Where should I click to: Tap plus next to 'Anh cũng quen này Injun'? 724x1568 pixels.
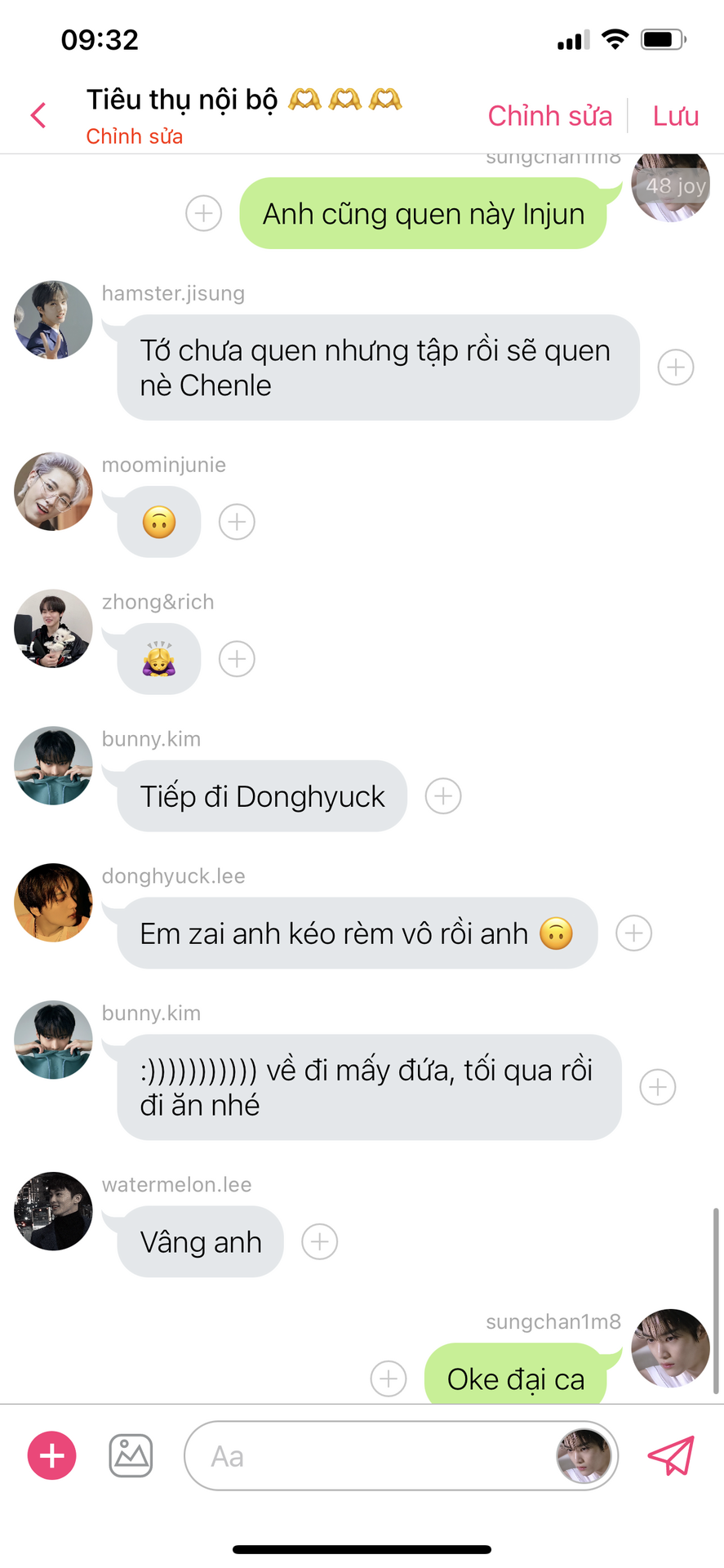[x=203, y=213]
